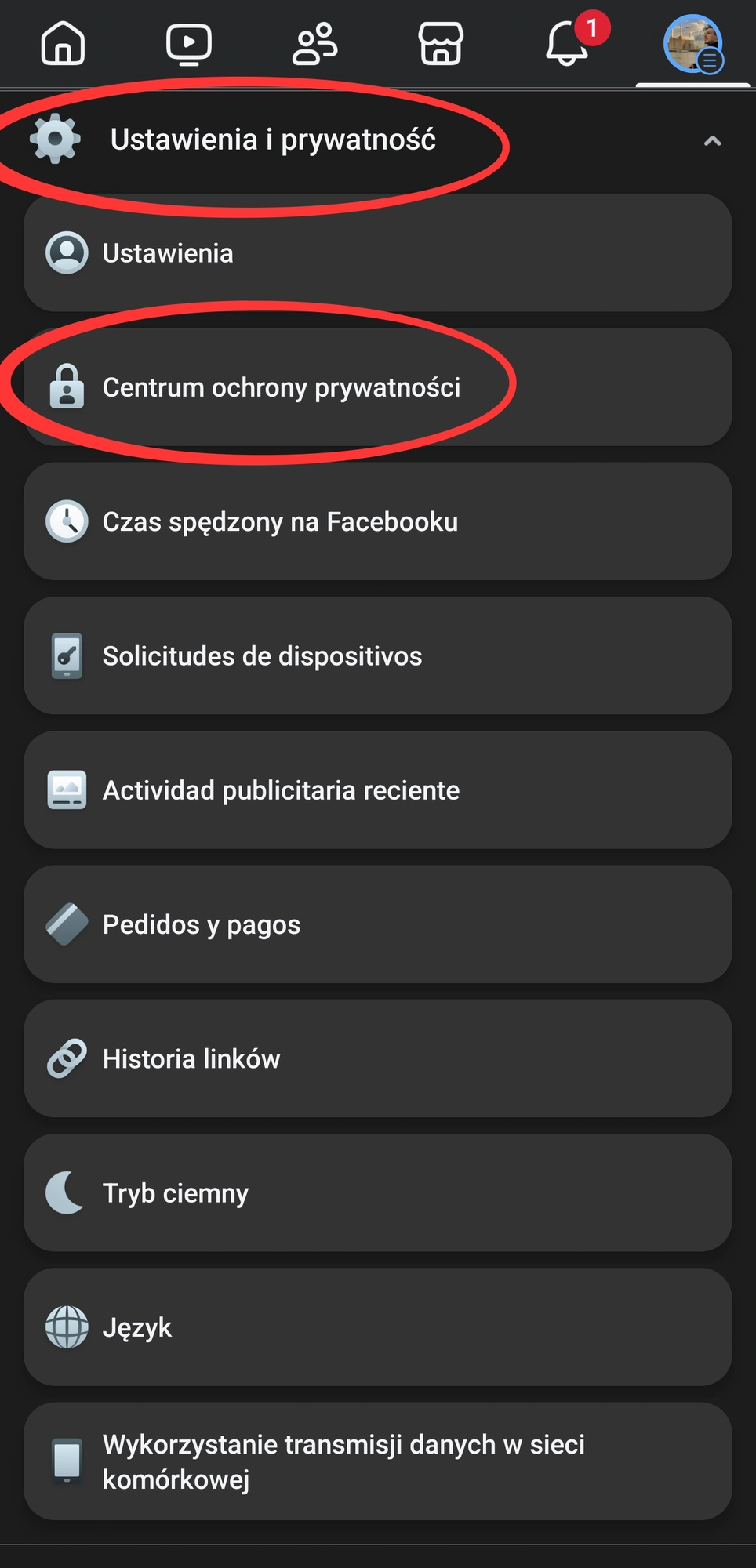Open the profile menu tab
This screenshot has height=1568, width=756.
point(692,44)
